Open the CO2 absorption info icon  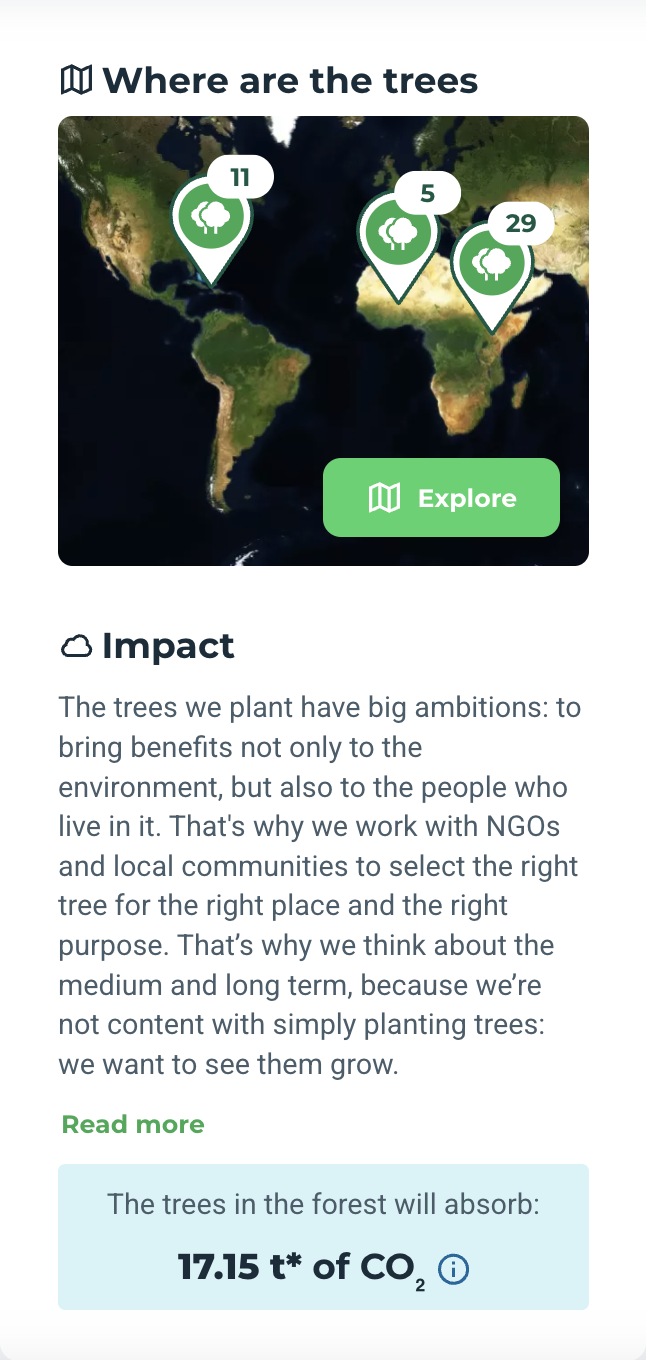pos(454,1270)
